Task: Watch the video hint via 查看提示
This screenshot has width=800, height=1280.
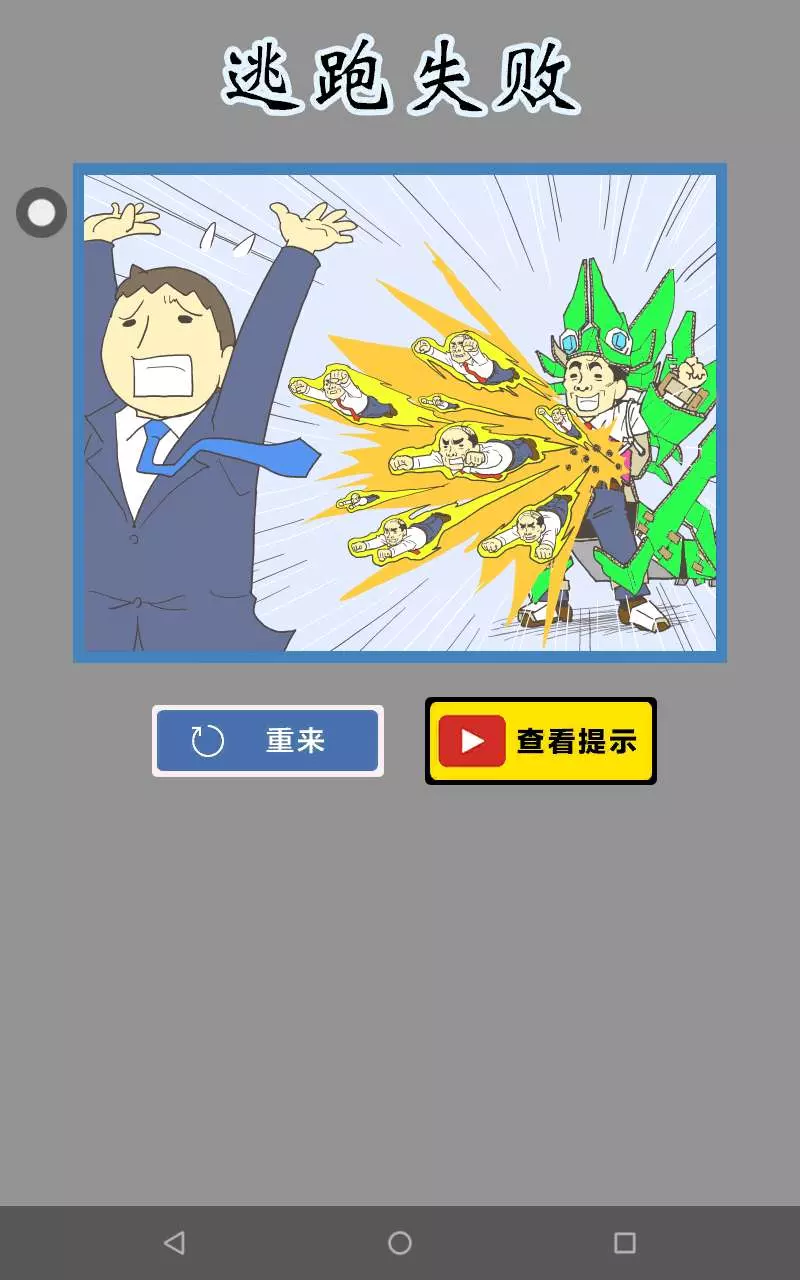Action: point(541,741)
